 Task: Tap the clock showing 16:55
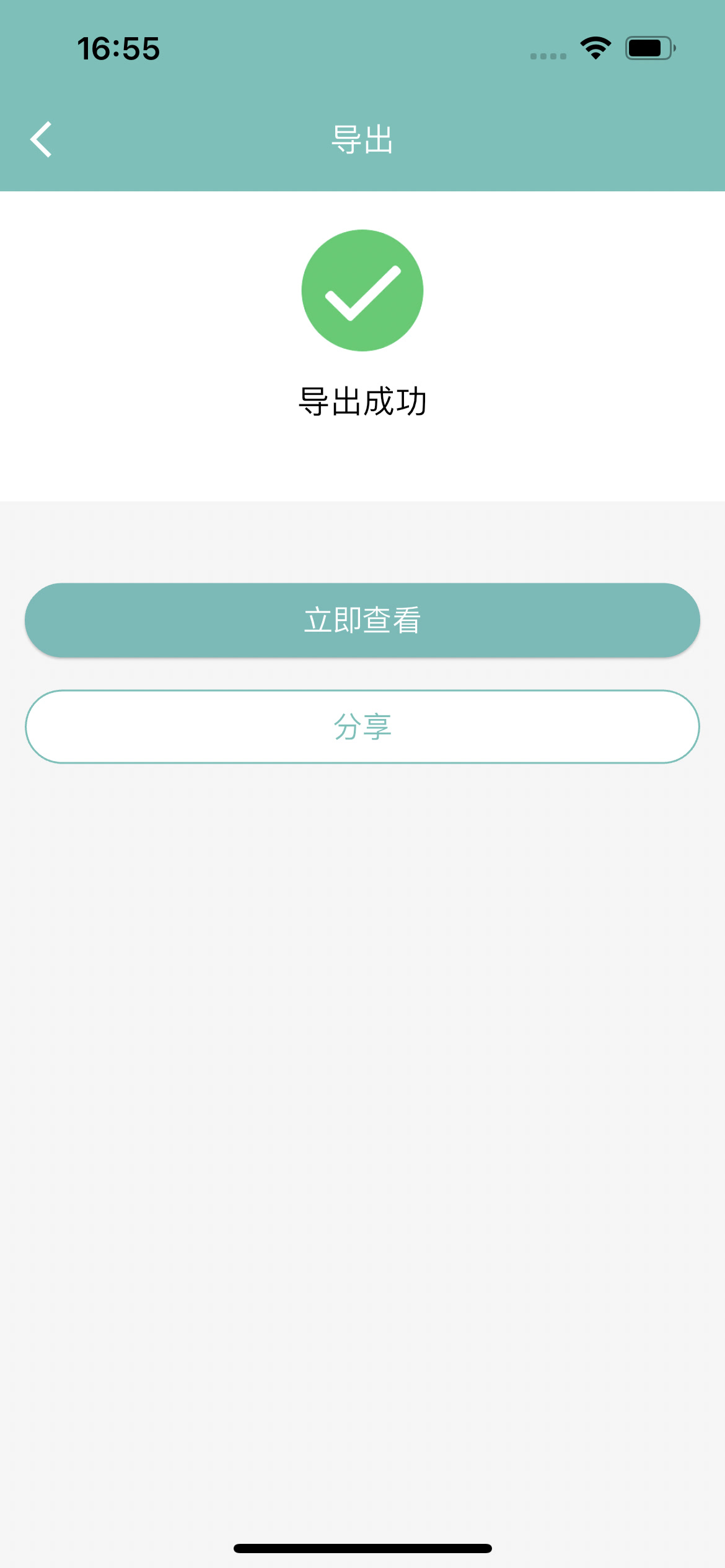119,48
